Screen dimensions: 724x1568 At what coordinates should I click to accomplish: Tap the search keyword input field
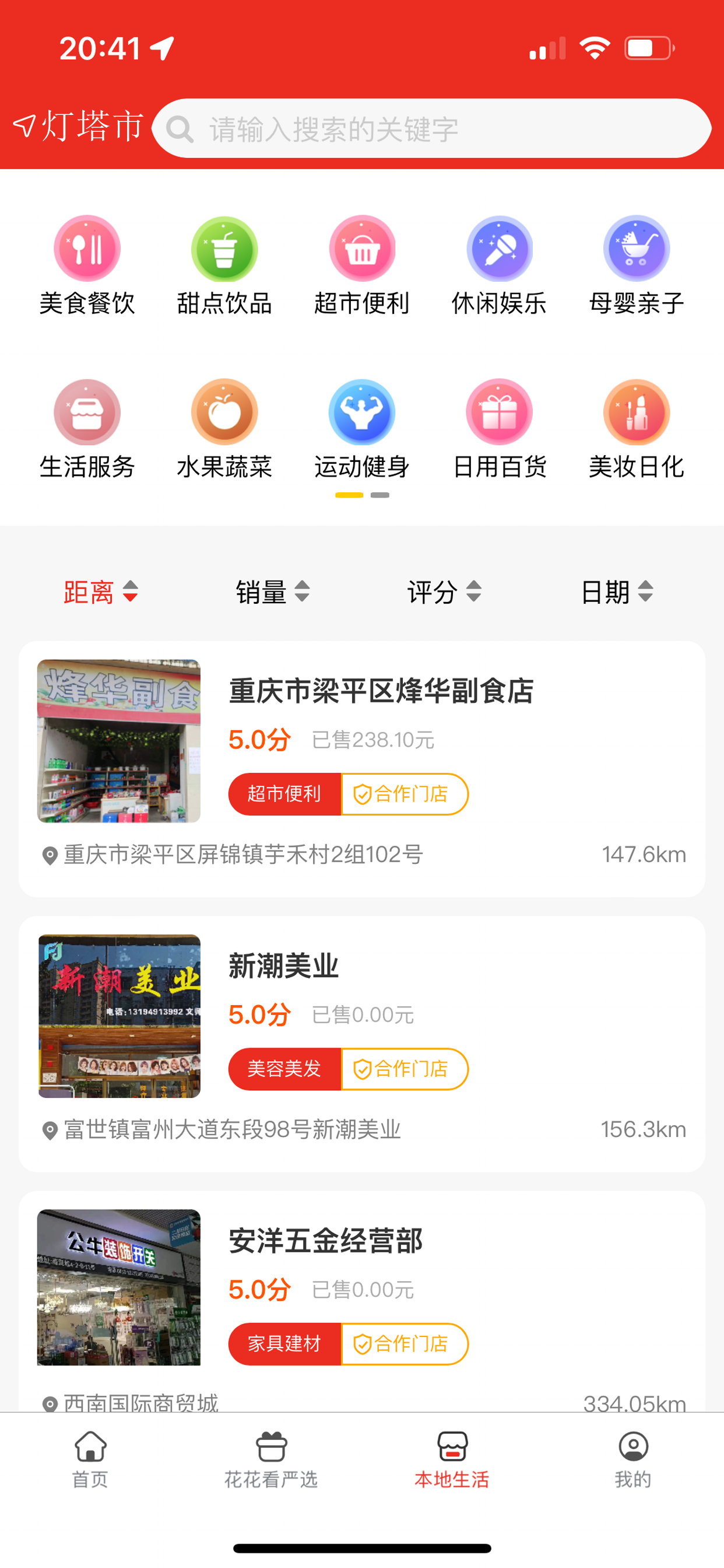431,128
